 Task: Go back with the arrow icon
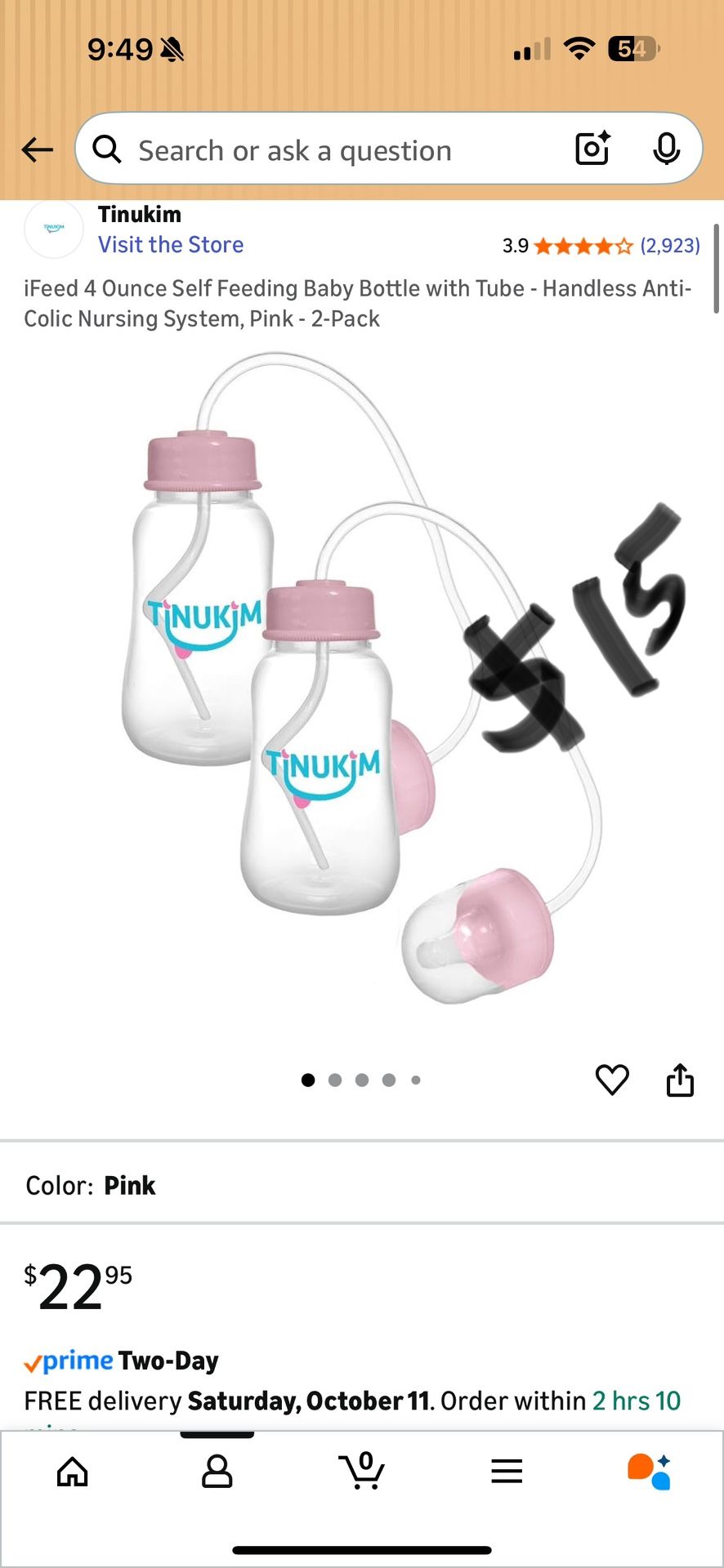37,149
